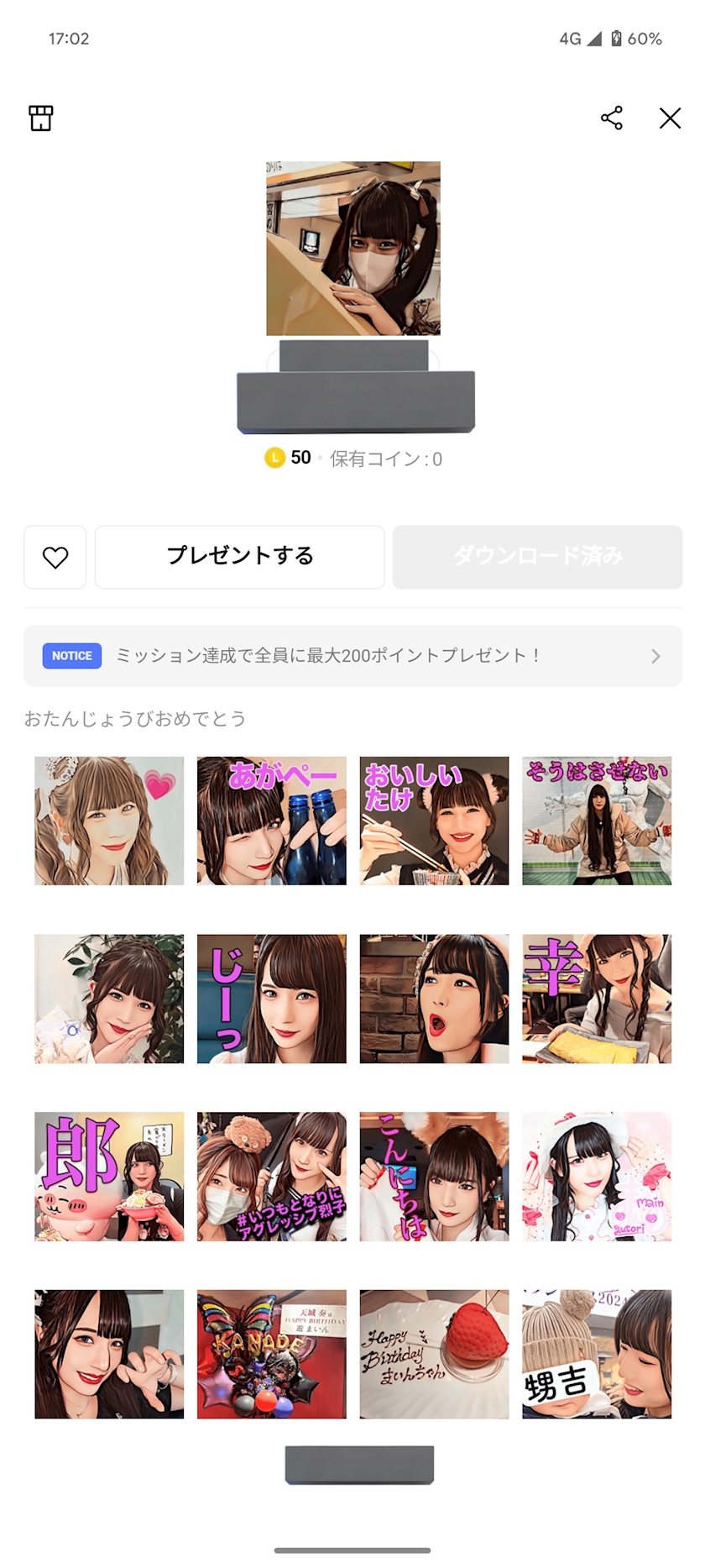Image resolution: width=705 pixels, height=1568 pixels.
Task: View the 郎 sticker with pig
Action: click(109, 1177)
